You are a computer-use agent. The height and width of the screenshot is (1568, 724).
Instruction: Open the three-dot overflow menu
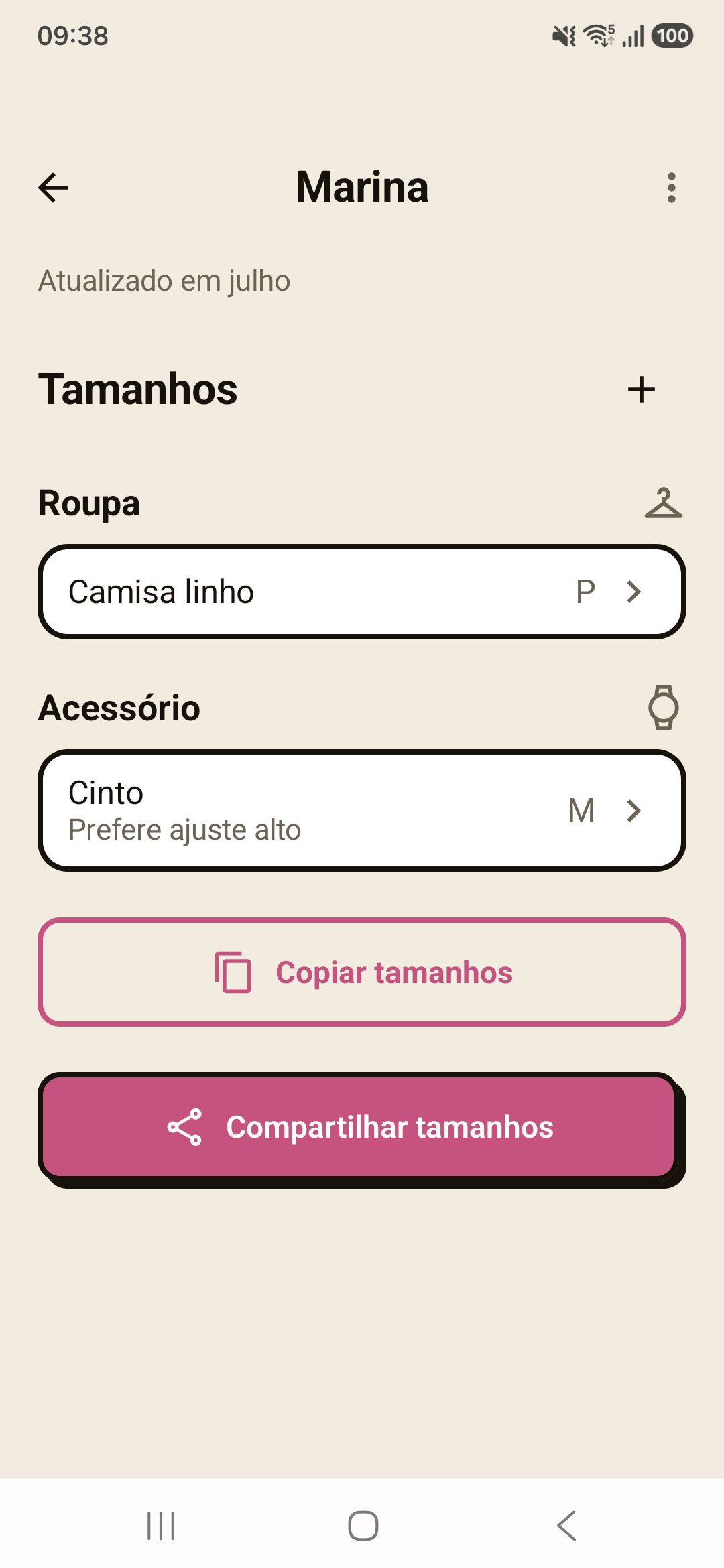671,188
